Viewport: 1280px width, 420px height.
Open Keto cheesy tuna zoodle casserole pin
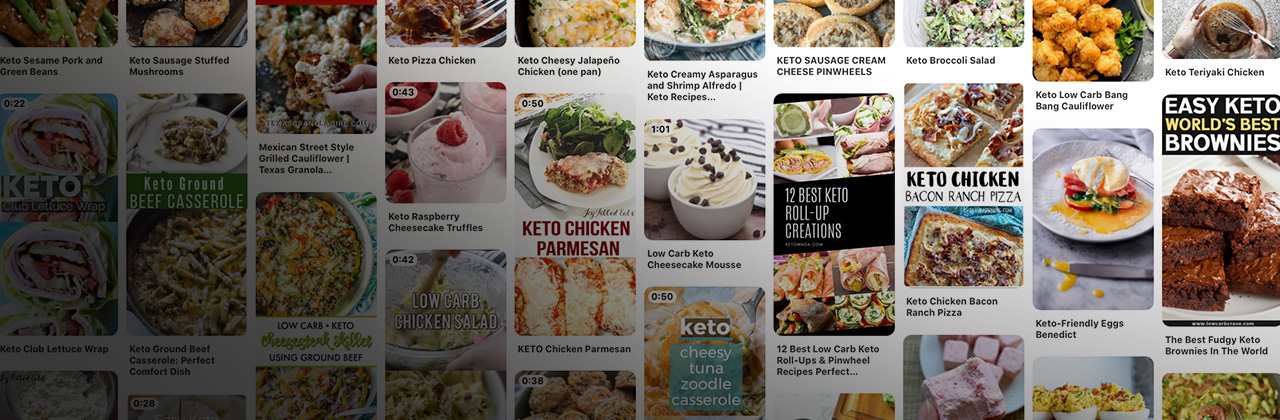click(704, 350)
